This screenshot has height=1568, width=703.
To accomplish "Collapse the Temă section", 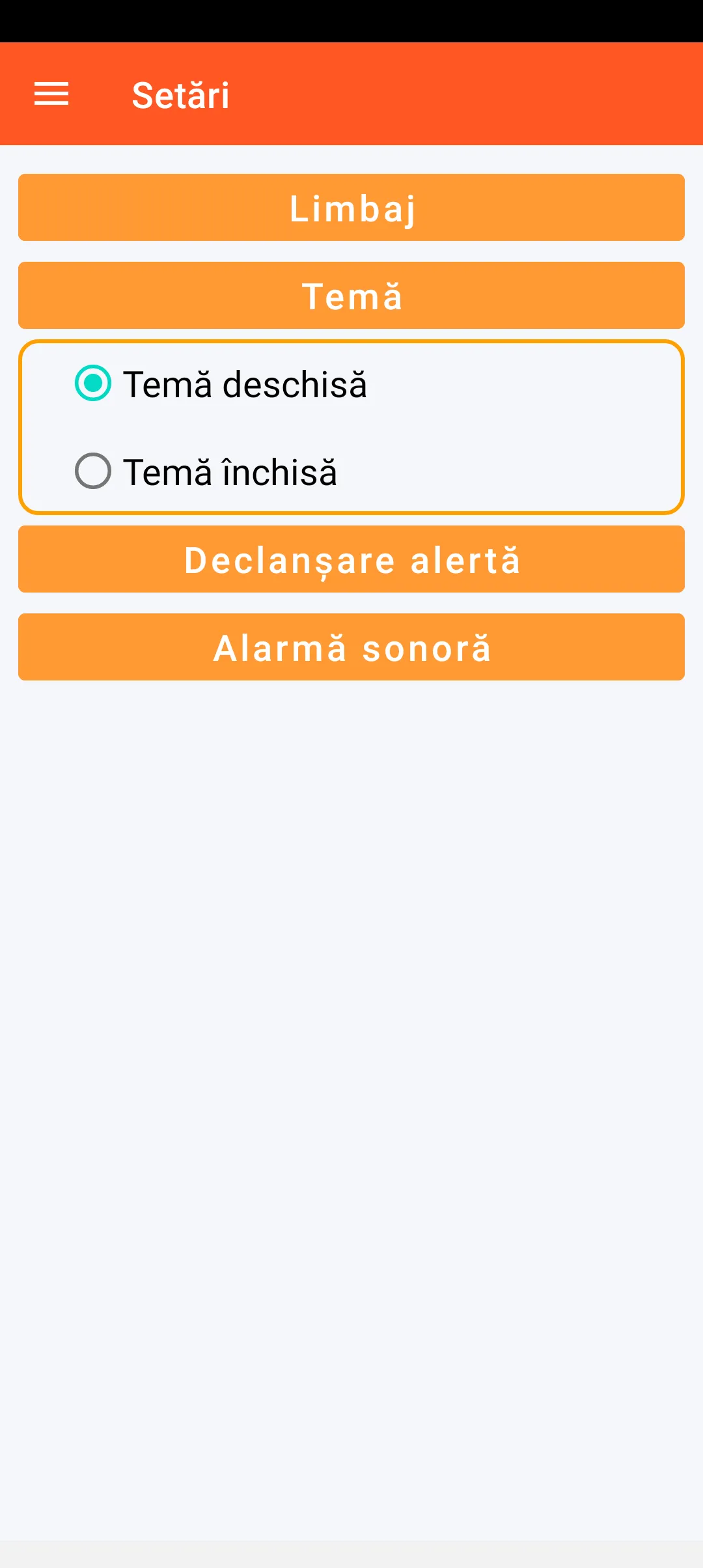I will (x=351, y=296).
